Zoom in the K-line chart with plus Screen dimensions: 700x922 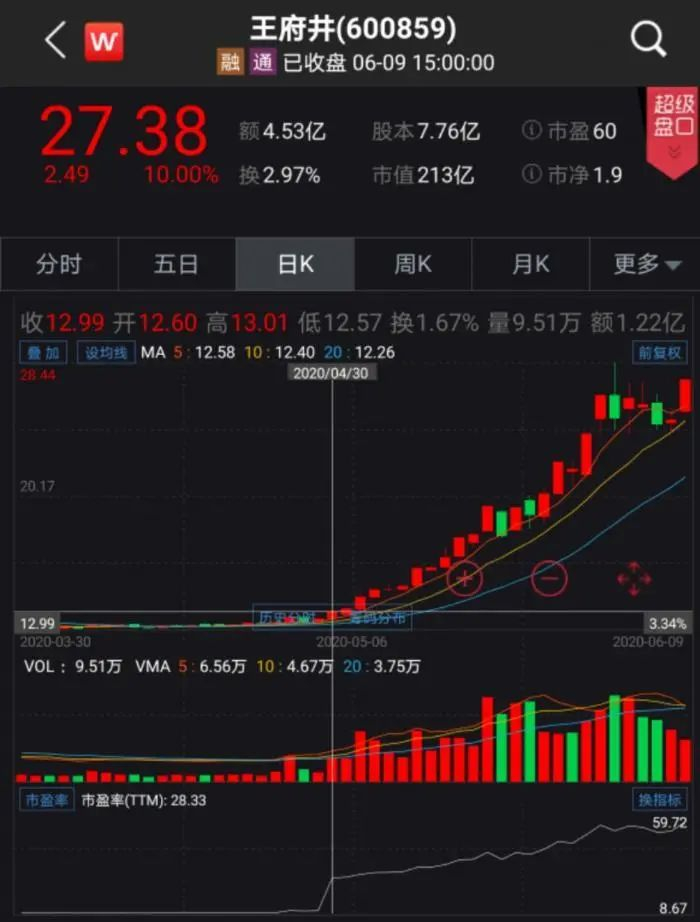(464, 577)
